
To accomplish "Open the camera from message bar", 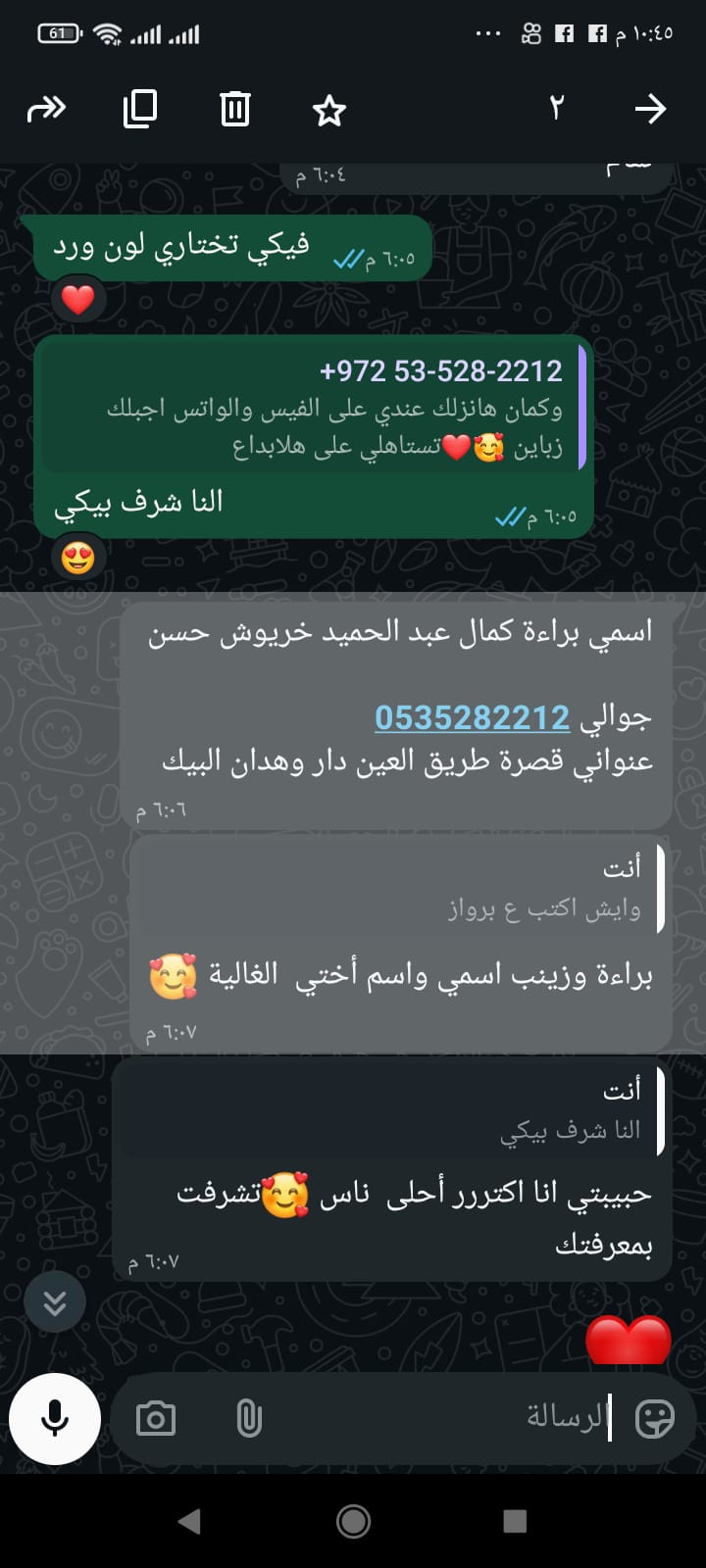I will [156, 1418].
